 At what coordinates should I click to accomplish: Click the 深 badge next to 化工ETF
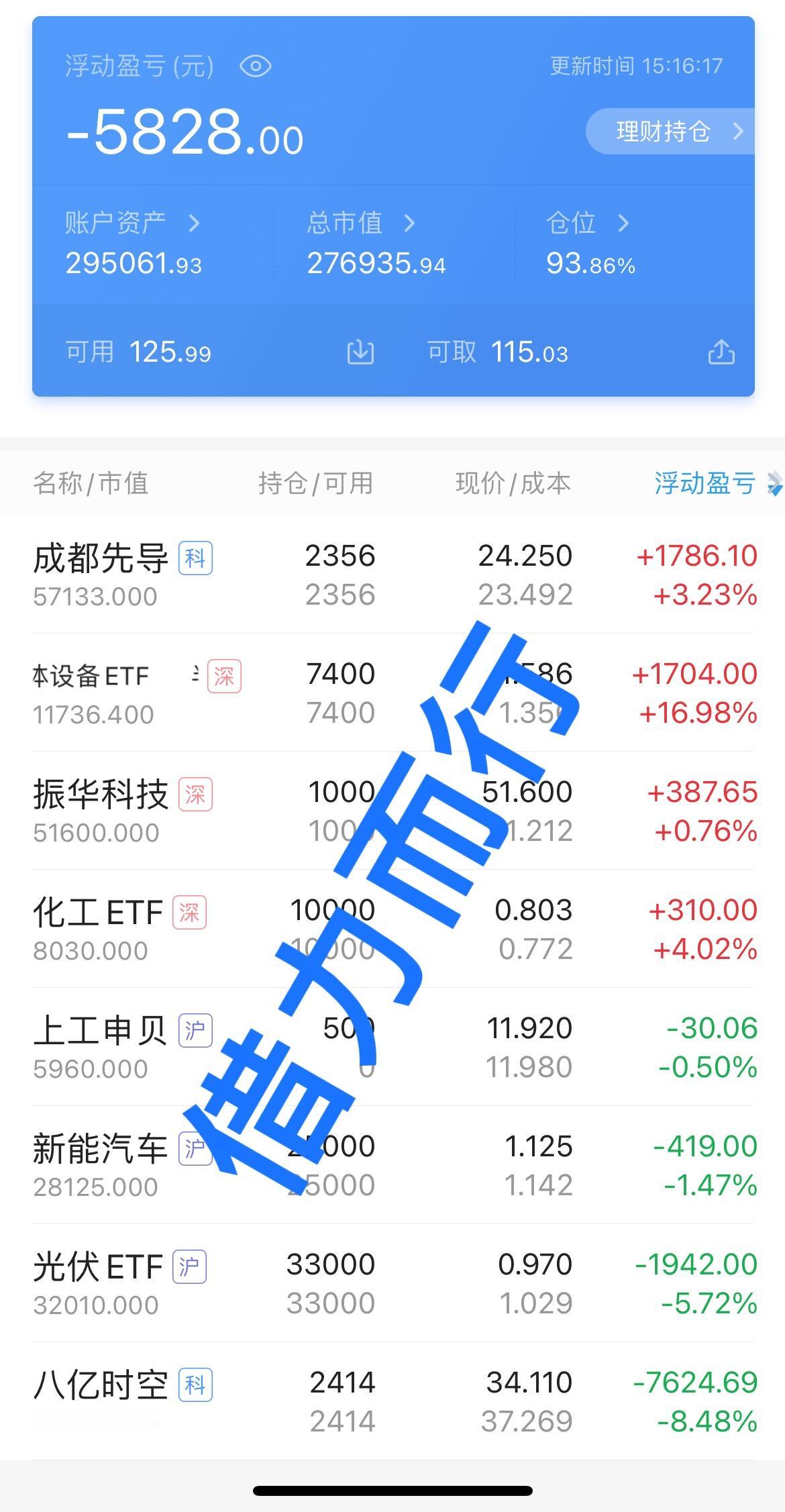pyautogui.click(x=190, y=911)
